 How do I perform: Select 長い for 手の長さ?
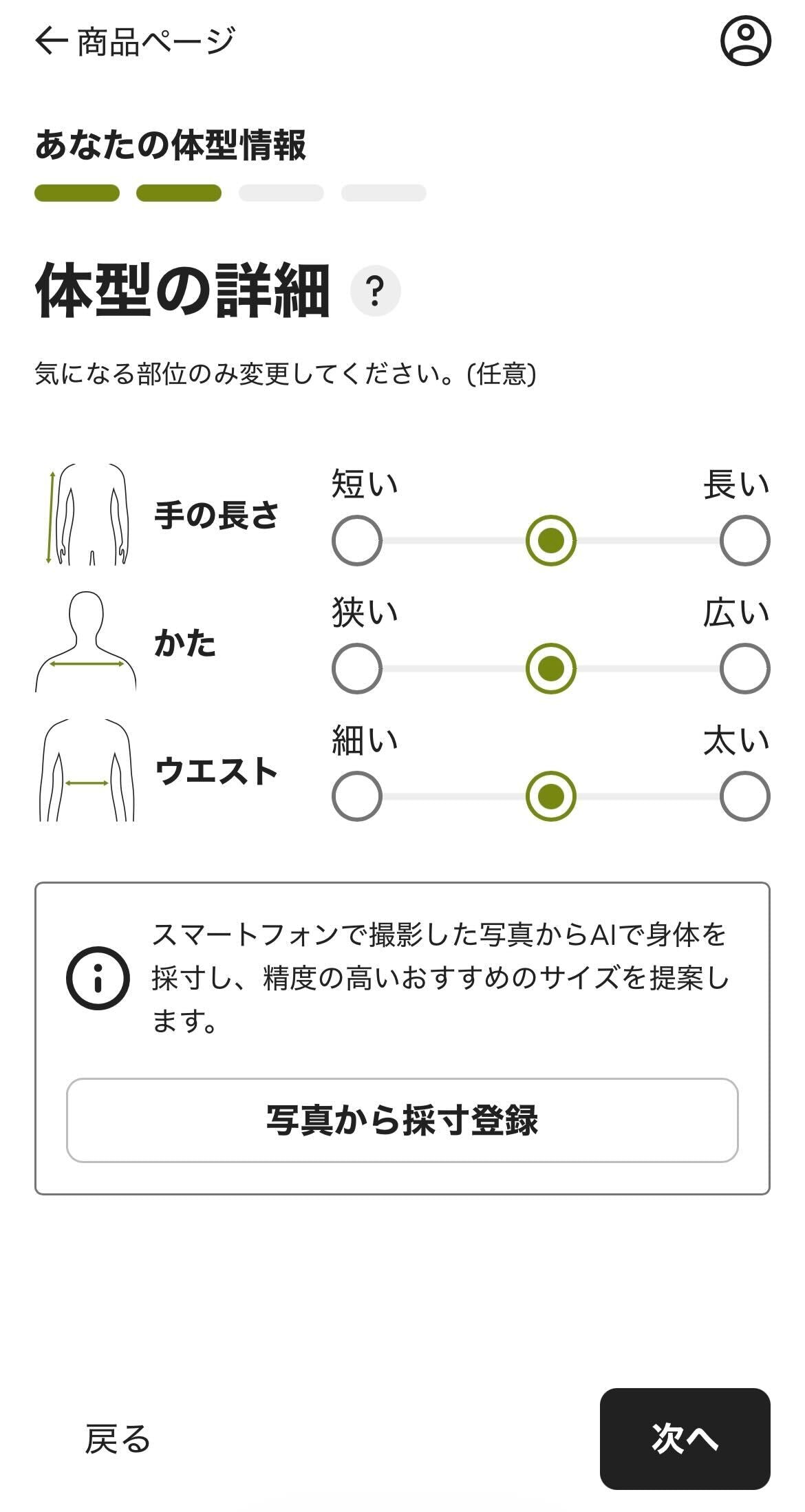click(x=744, y=540)
